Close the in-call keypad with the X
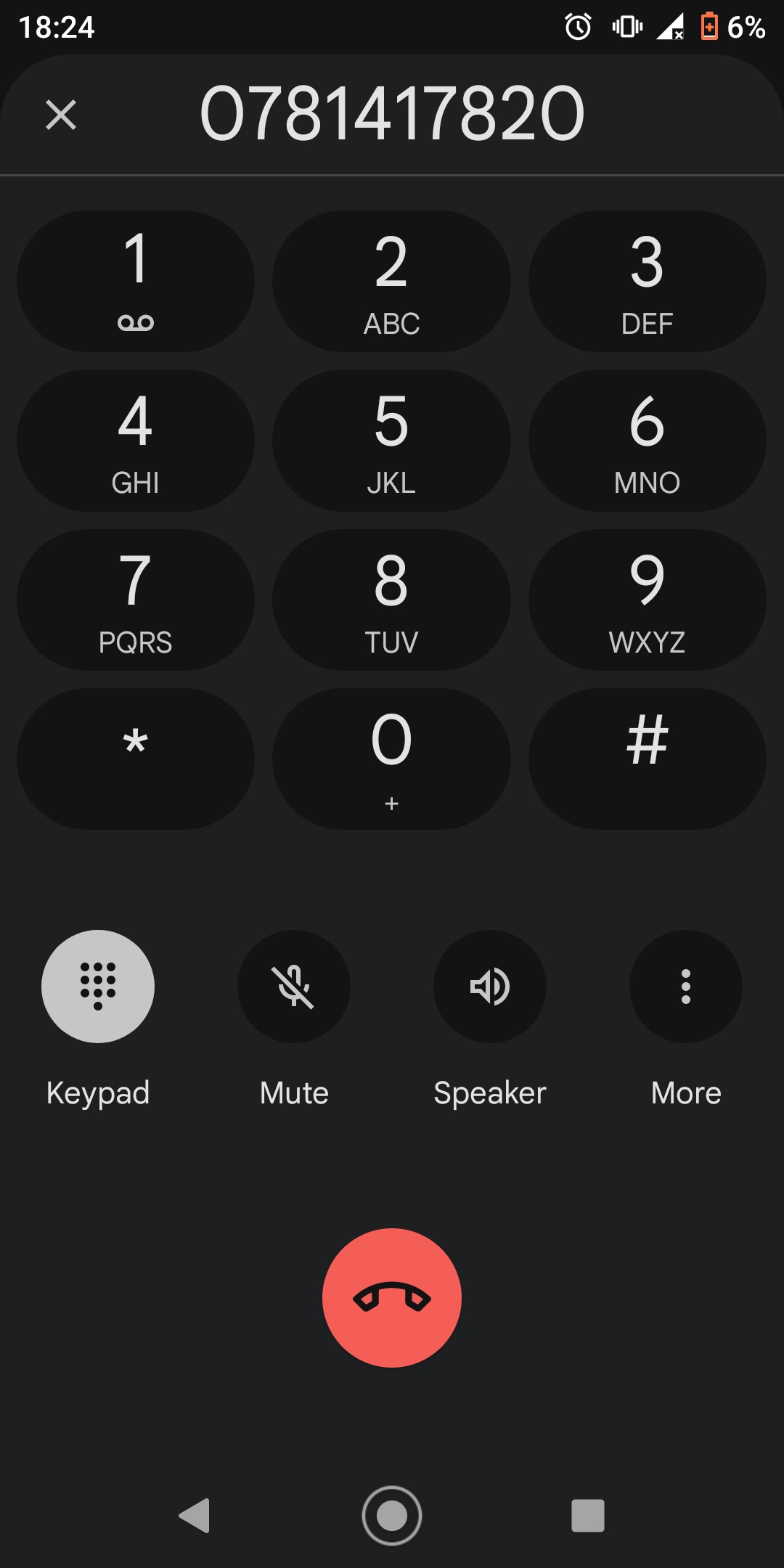The height and width of the screenshot is (1568, 784). click(61, 115)
